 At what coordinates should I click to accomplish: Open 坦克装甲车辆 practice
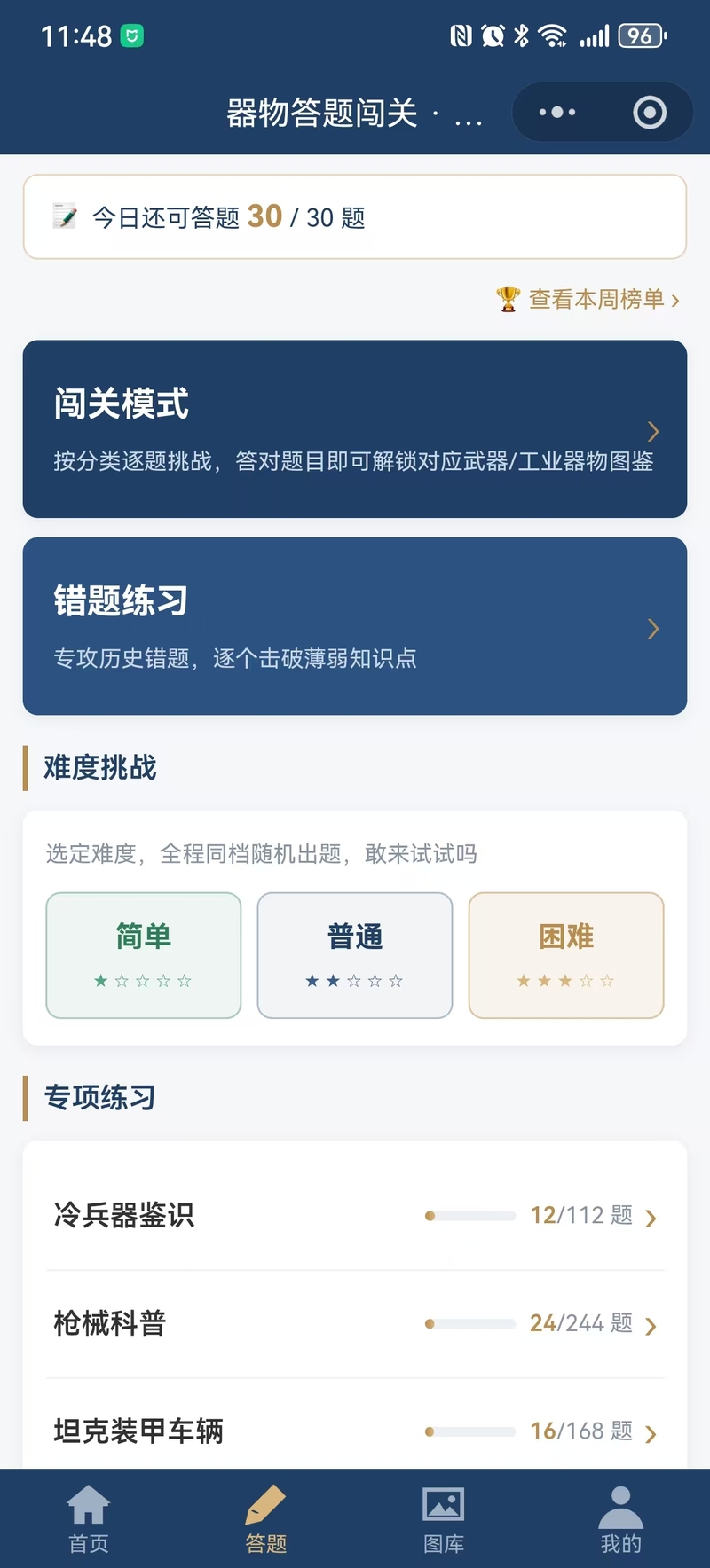click(355, 1426)
